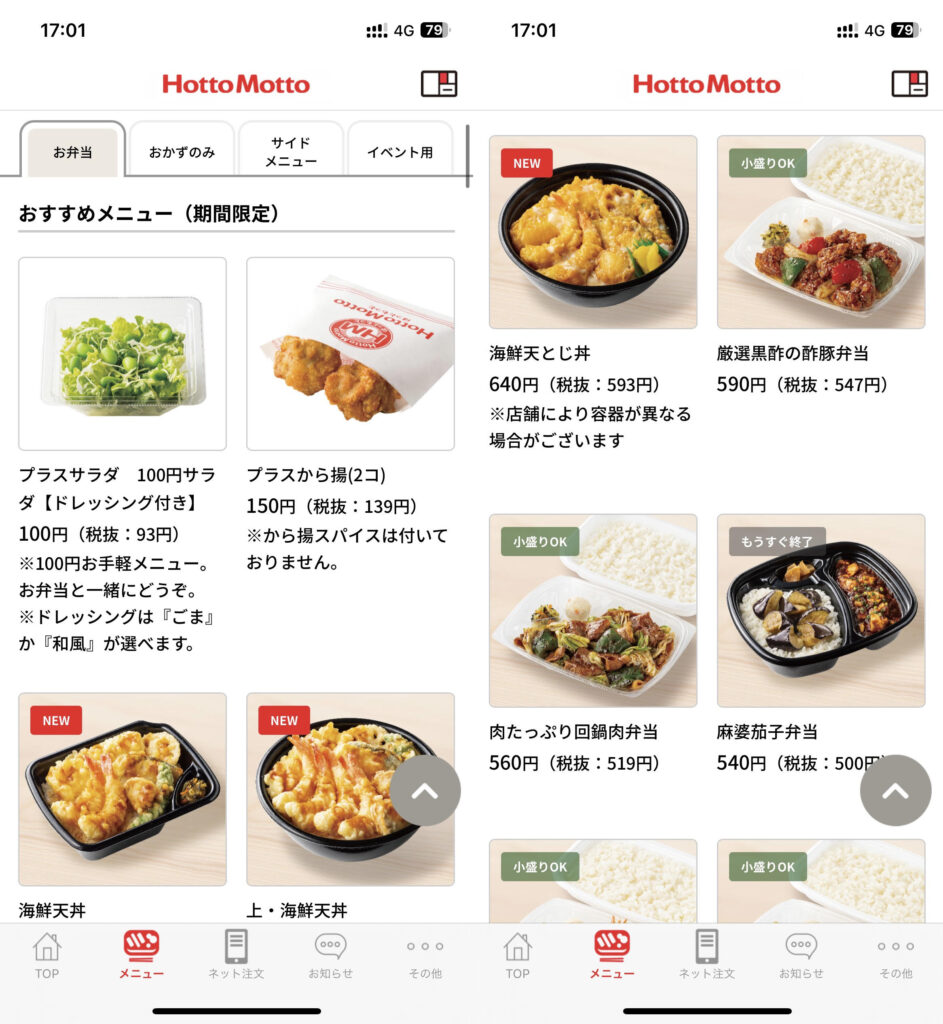The image size is (943, 1024).
Task: Open the イベント用 tab
Action: coord(400,152)
